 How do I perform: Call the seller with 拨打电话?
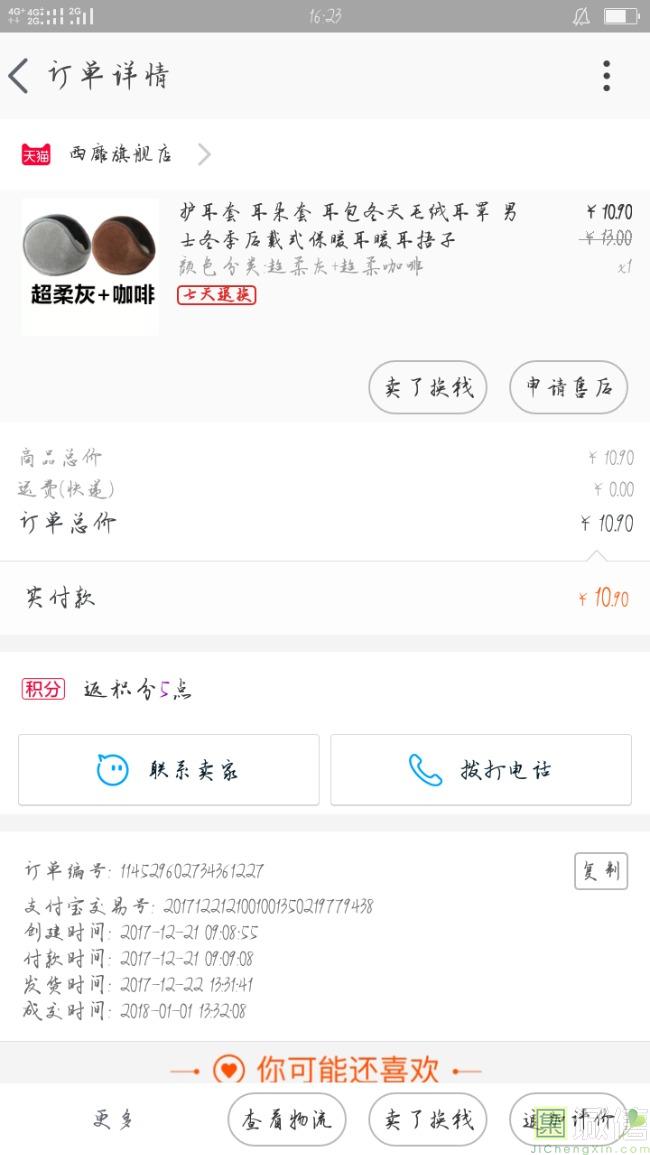(x=481, y=770)
